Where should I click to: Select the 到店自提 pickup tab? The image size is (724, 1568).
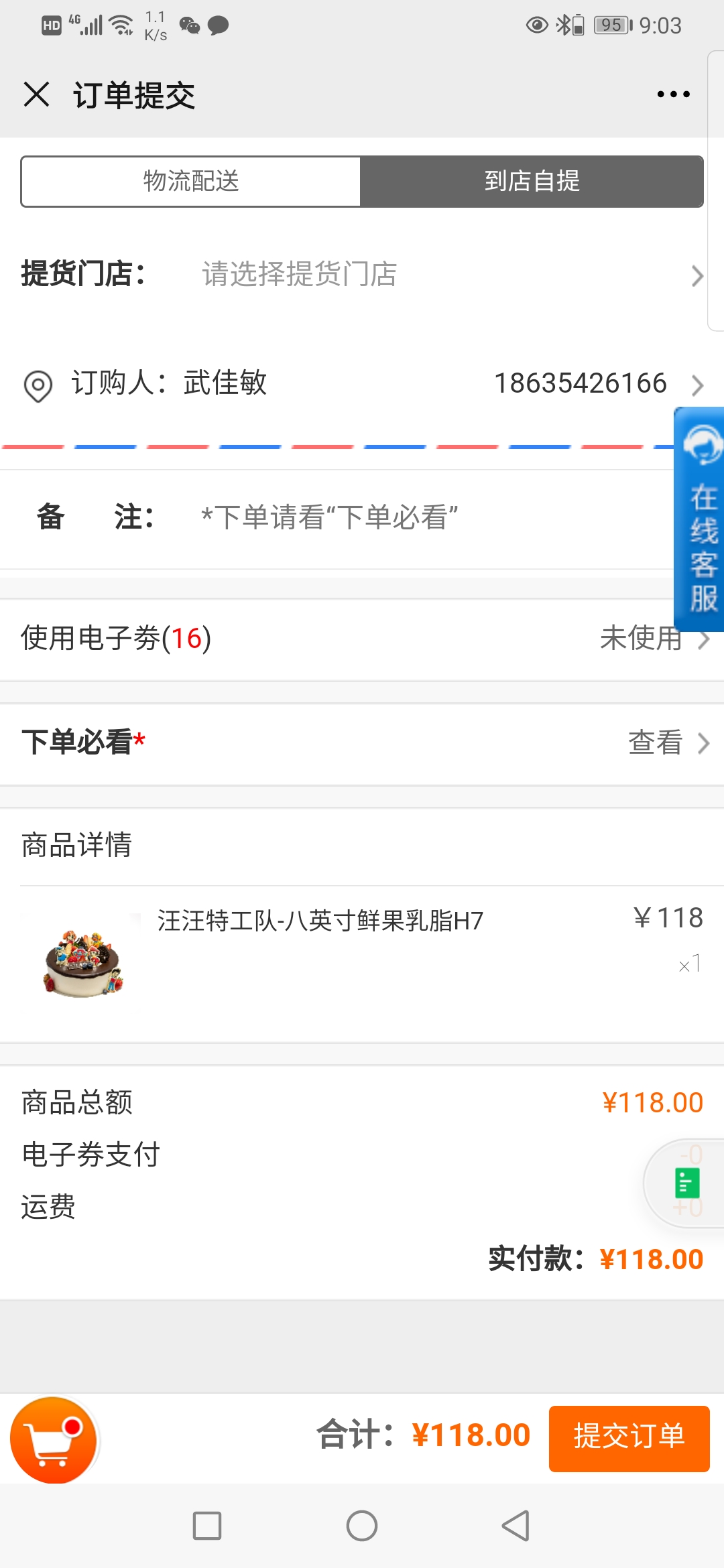tap(532, 182)
